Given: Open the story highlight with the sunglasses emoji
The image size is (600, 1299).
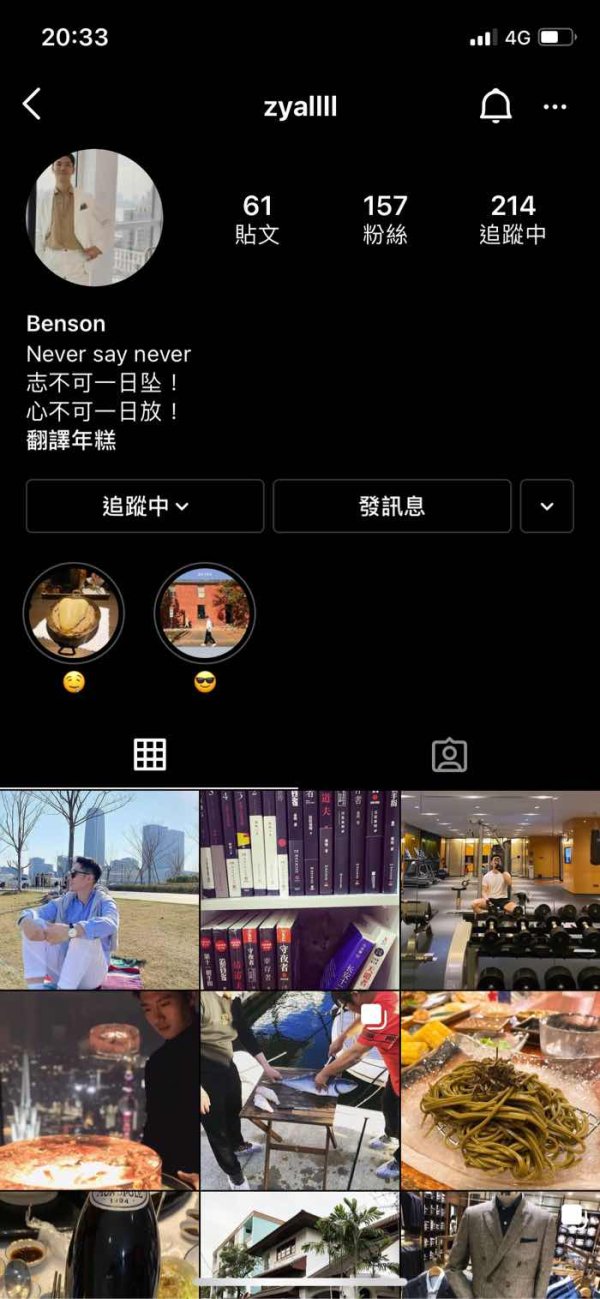Looking at the screenshot, I should pyautogui.click(x=205, y=613).
